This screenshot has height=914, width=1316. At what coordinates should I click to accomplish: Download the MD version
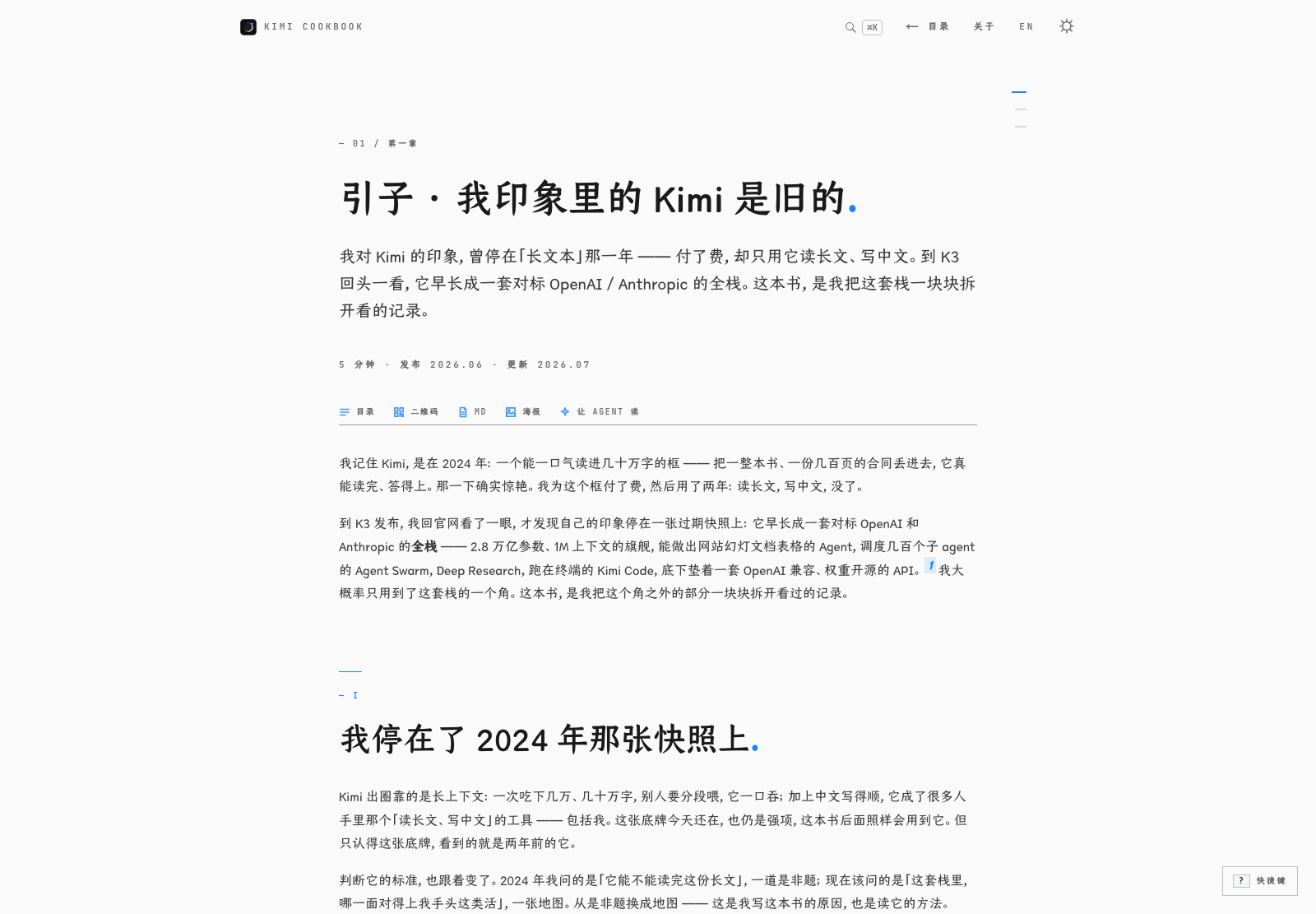[x=472, y=412]
